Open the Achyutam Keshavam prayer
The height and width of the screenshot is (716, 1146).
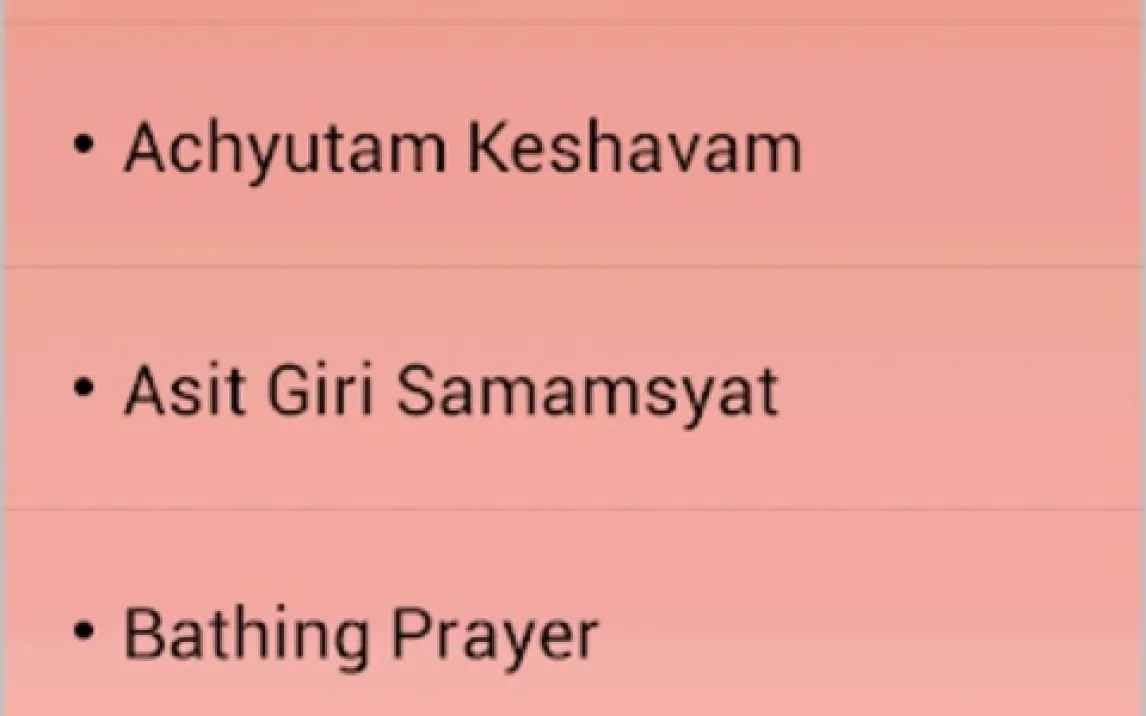[x=462, y=148]
